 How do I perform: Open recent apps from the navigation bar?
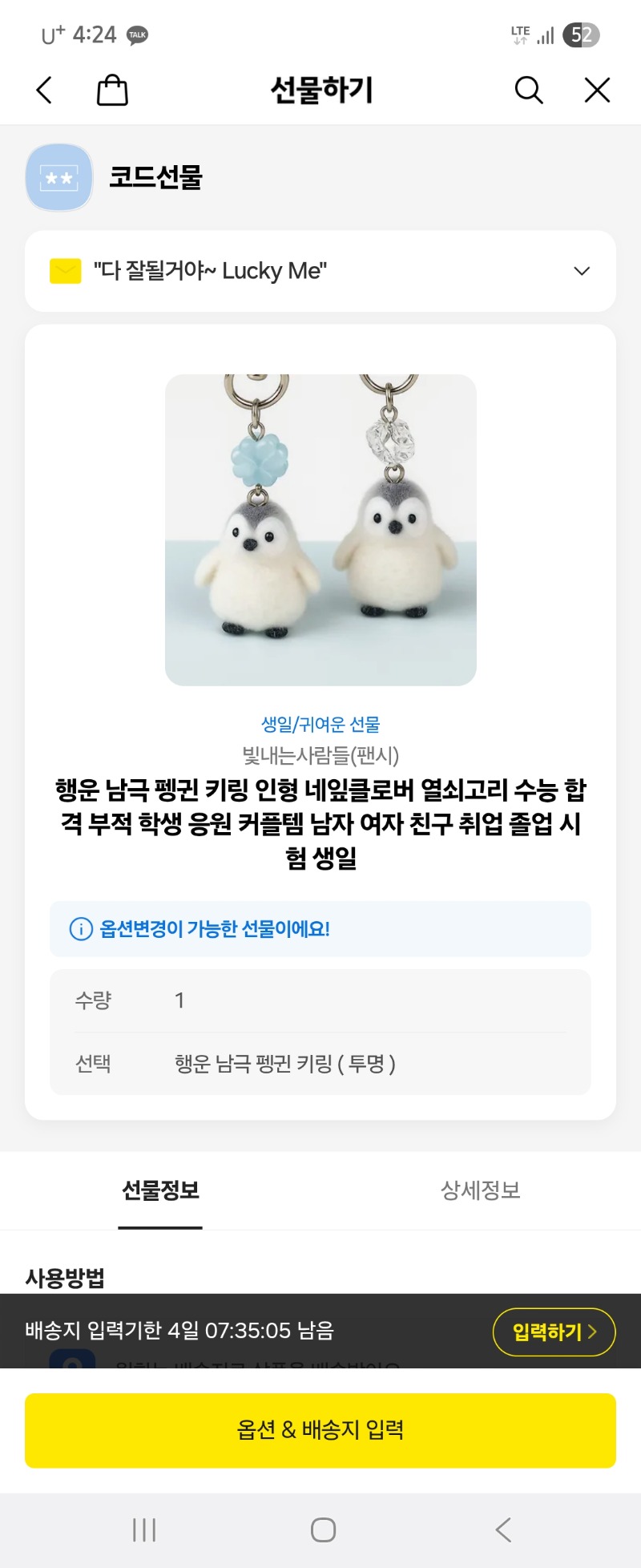144,1530
